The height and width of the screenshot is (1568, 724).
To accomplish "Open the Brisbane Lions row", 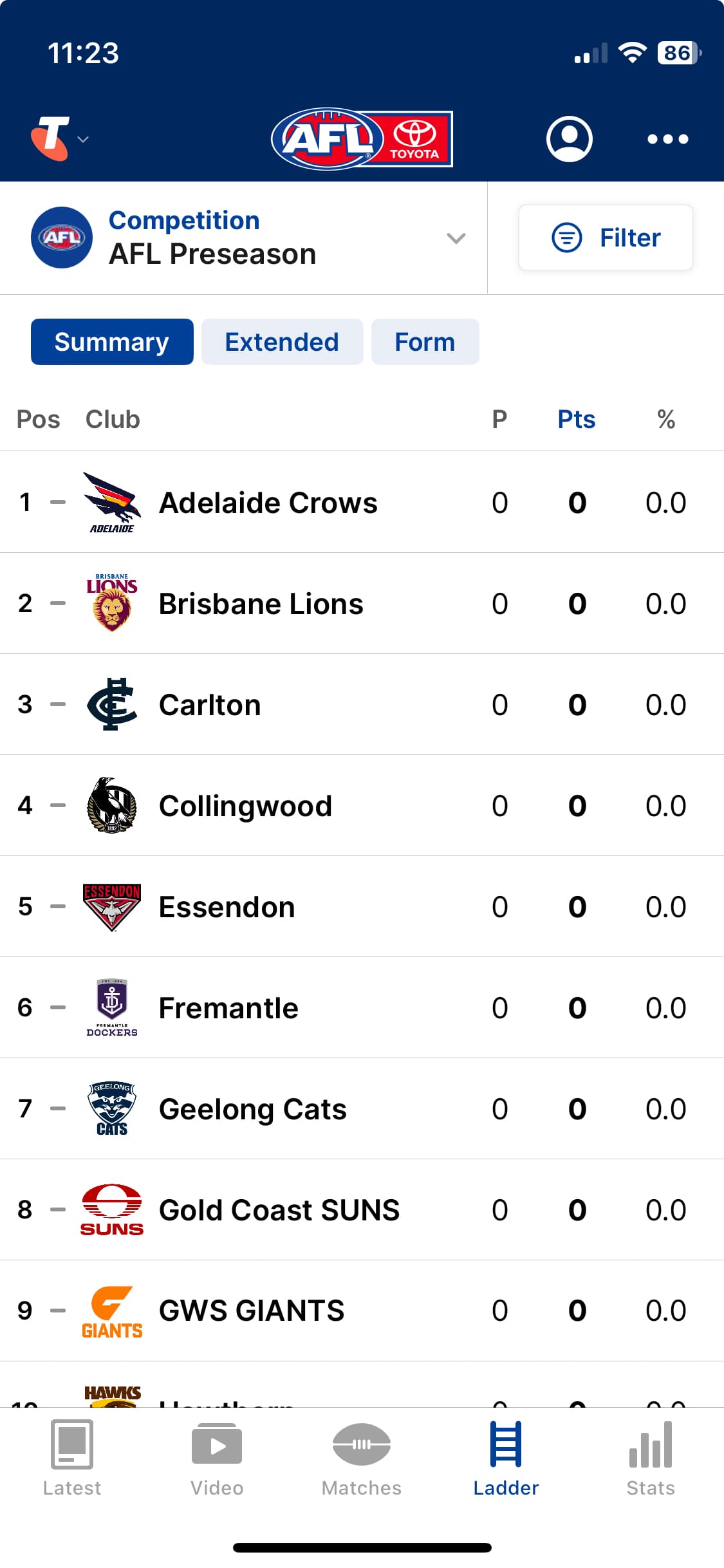I will coord(362,603).
